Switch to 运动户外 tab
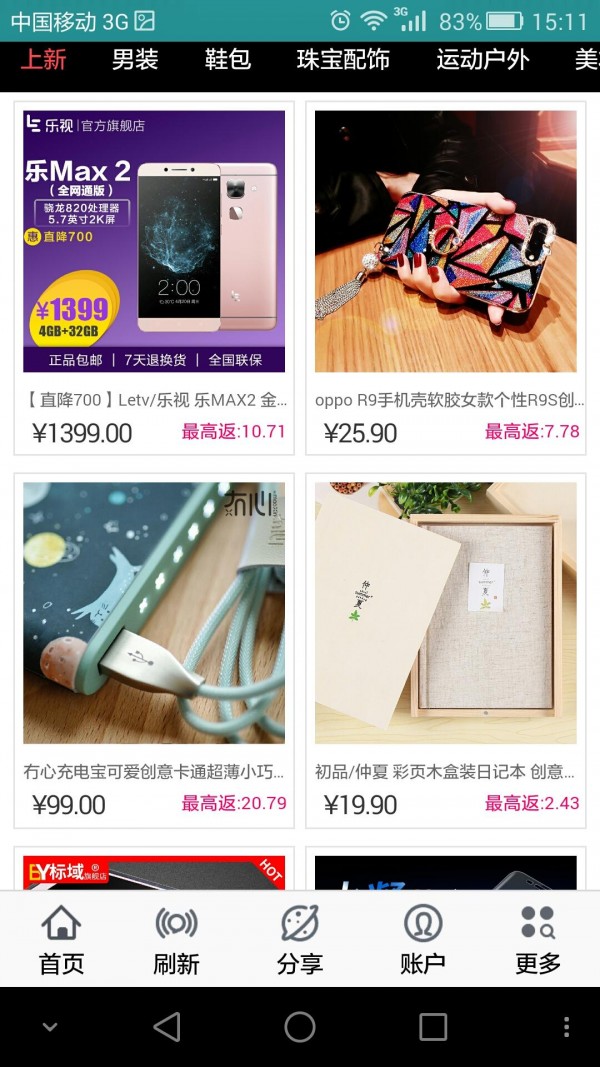 tap(483, 60)
